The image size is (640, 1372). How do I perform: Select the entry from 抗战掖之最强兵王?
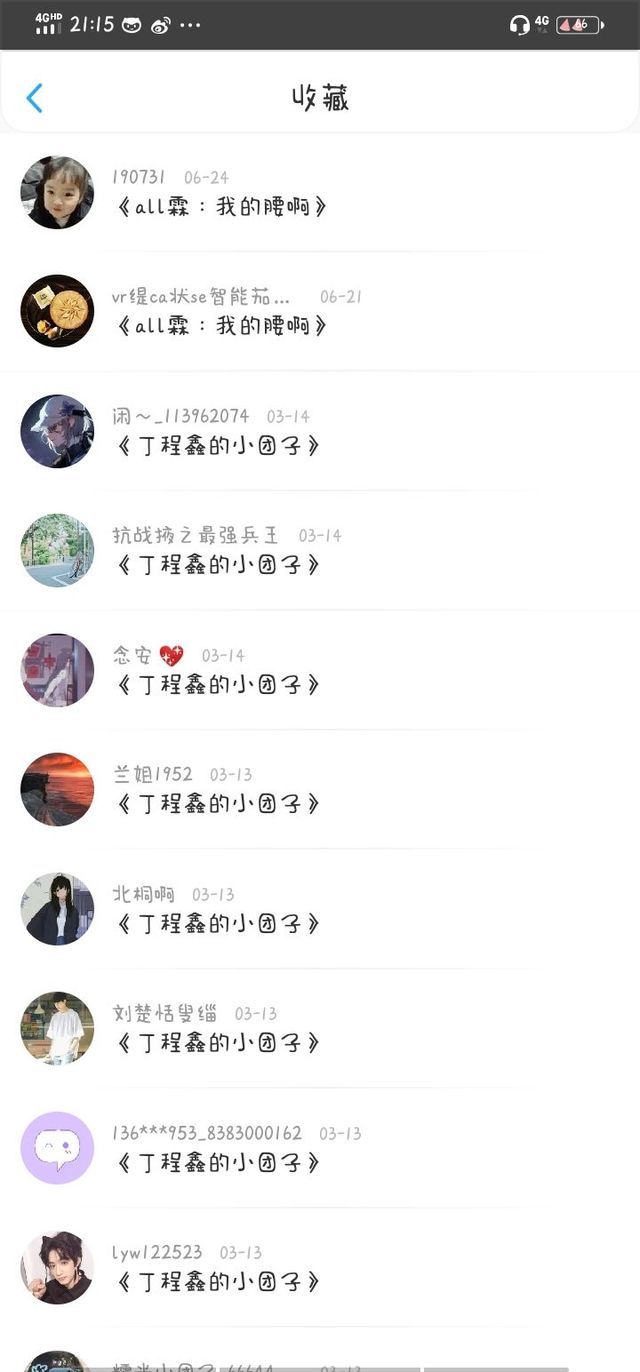220,565
